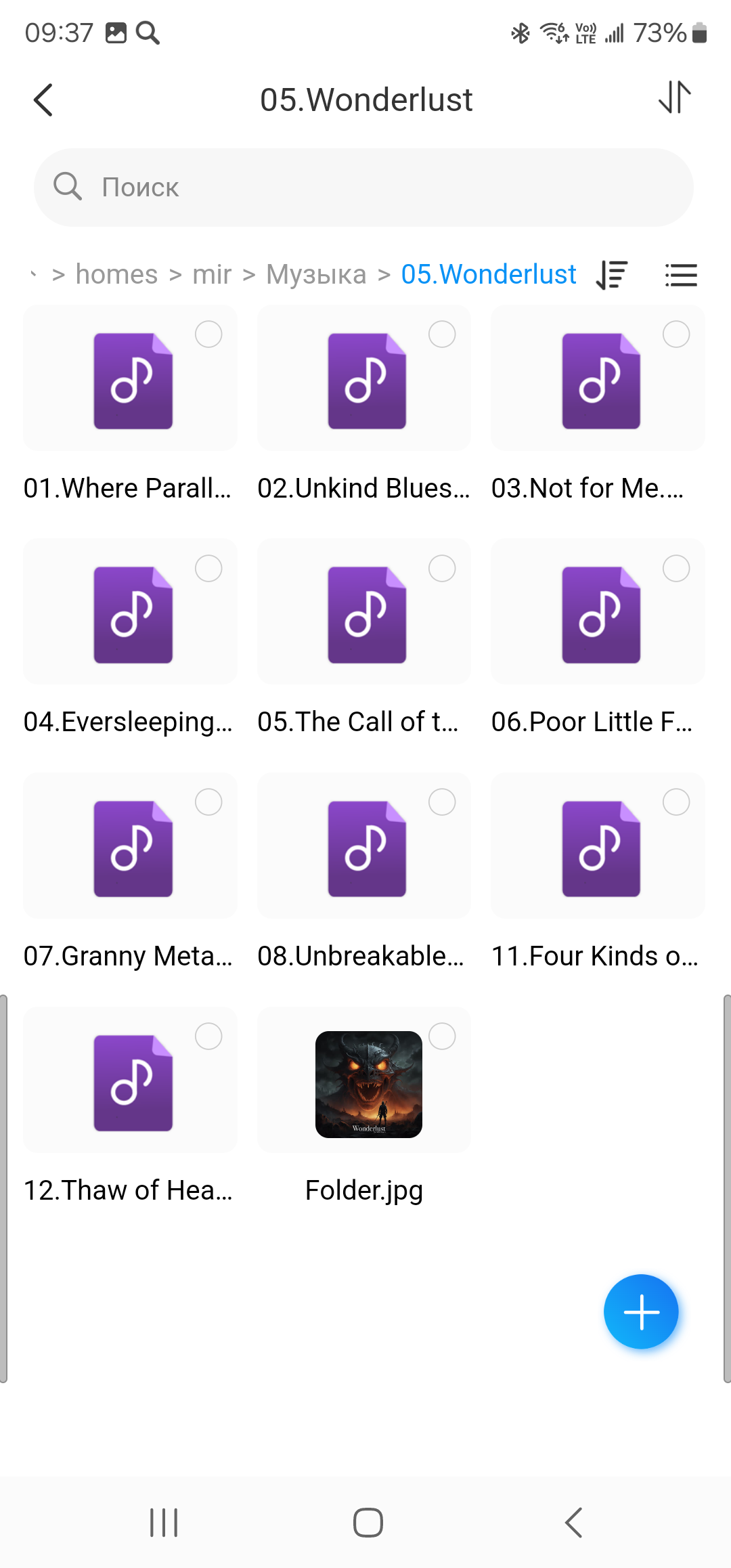View the Folder.jpg cover image
Viewport: 731px width, 1568px height.
(x=368, y=1084)
